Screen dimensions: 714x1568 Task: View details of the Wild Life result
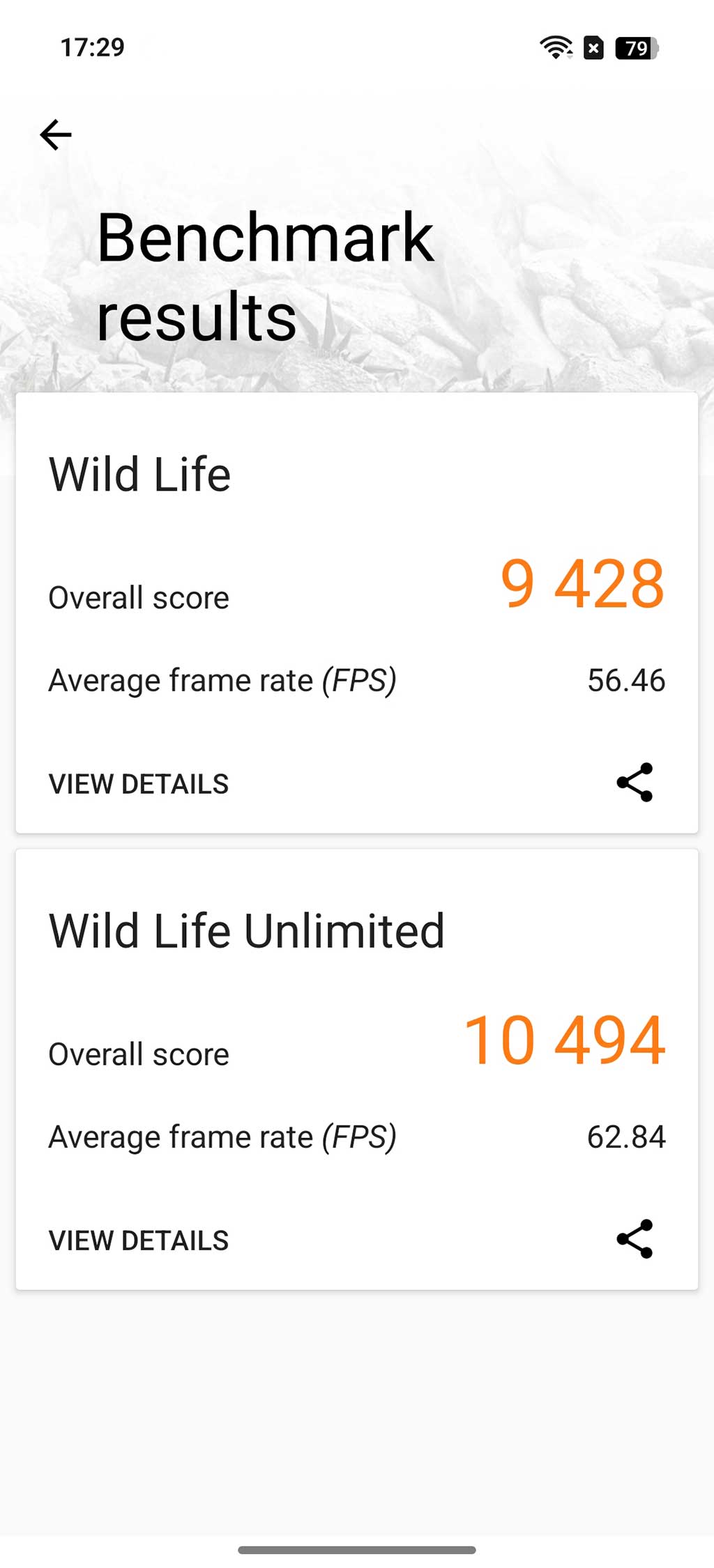coord(139,784)
